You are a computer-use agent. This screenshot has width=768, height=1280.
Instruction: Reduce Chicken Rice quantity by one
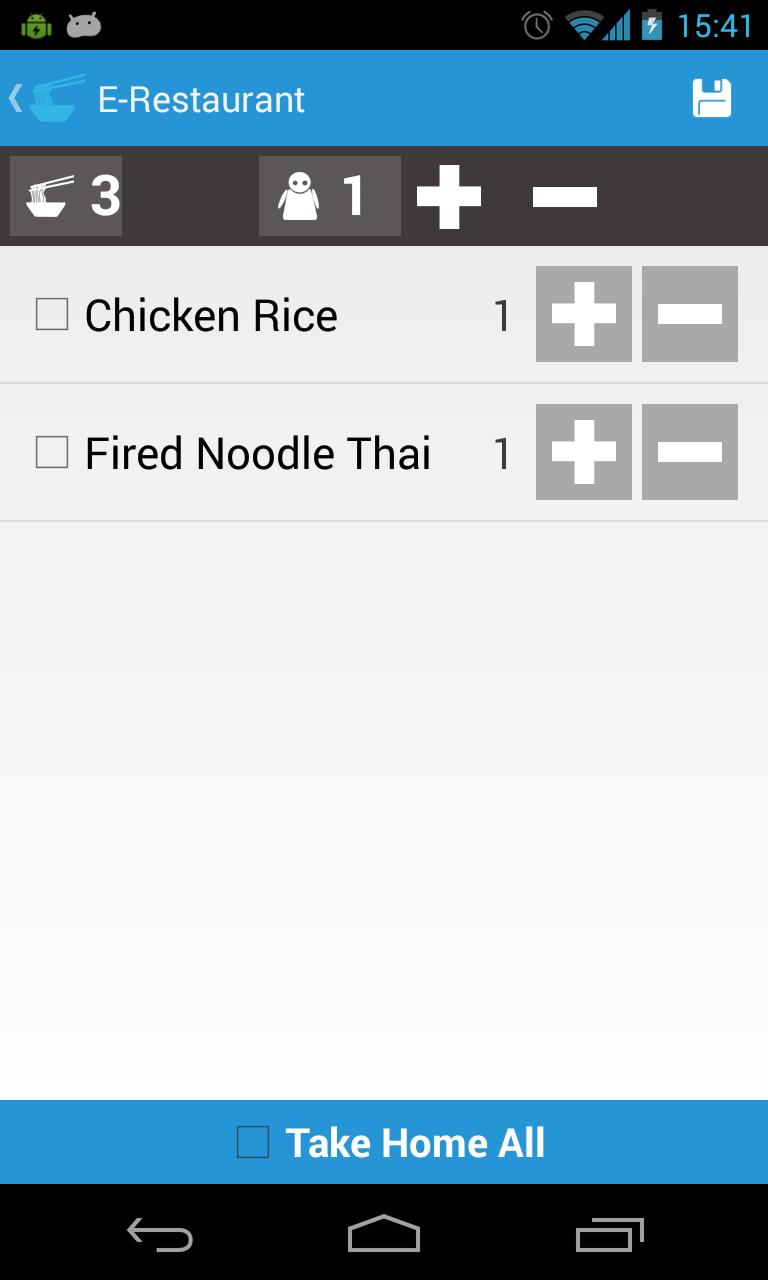[x=690, y=314]
